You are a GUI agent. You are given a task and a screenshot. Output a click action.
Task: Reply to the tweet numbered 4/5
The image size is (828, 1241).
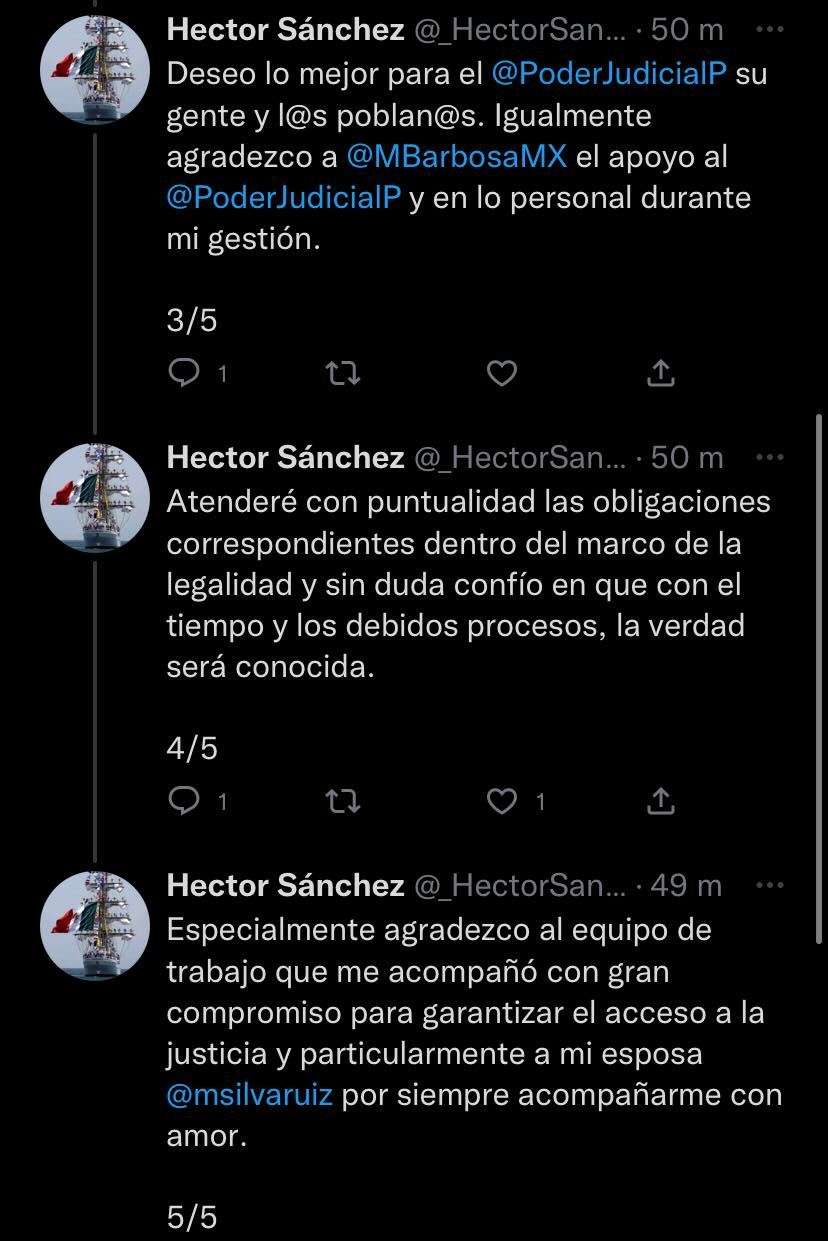pyautogui.click(x=185, y=801)
